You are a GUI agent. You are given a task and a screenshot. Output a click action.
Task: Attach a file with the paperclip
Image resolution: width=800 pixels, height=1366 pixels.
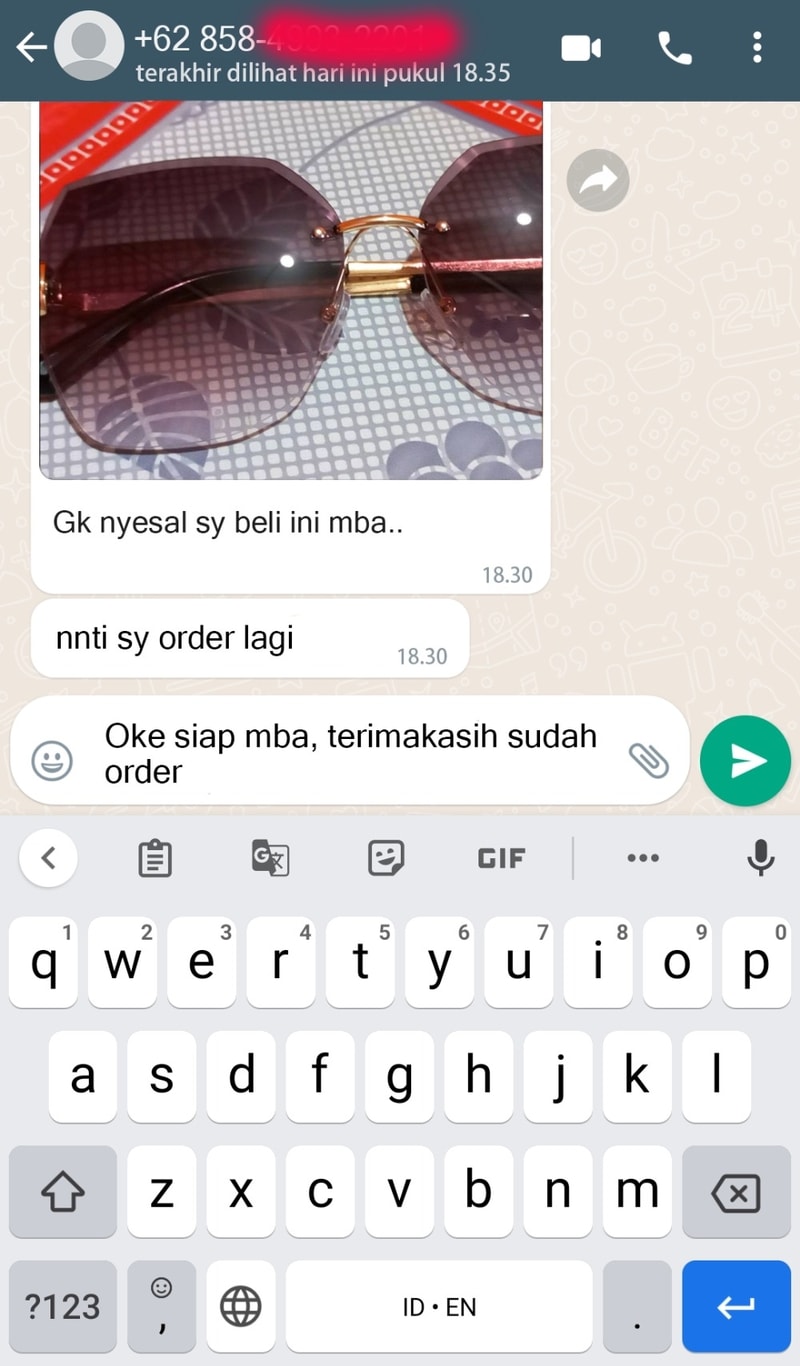(648, 762)
